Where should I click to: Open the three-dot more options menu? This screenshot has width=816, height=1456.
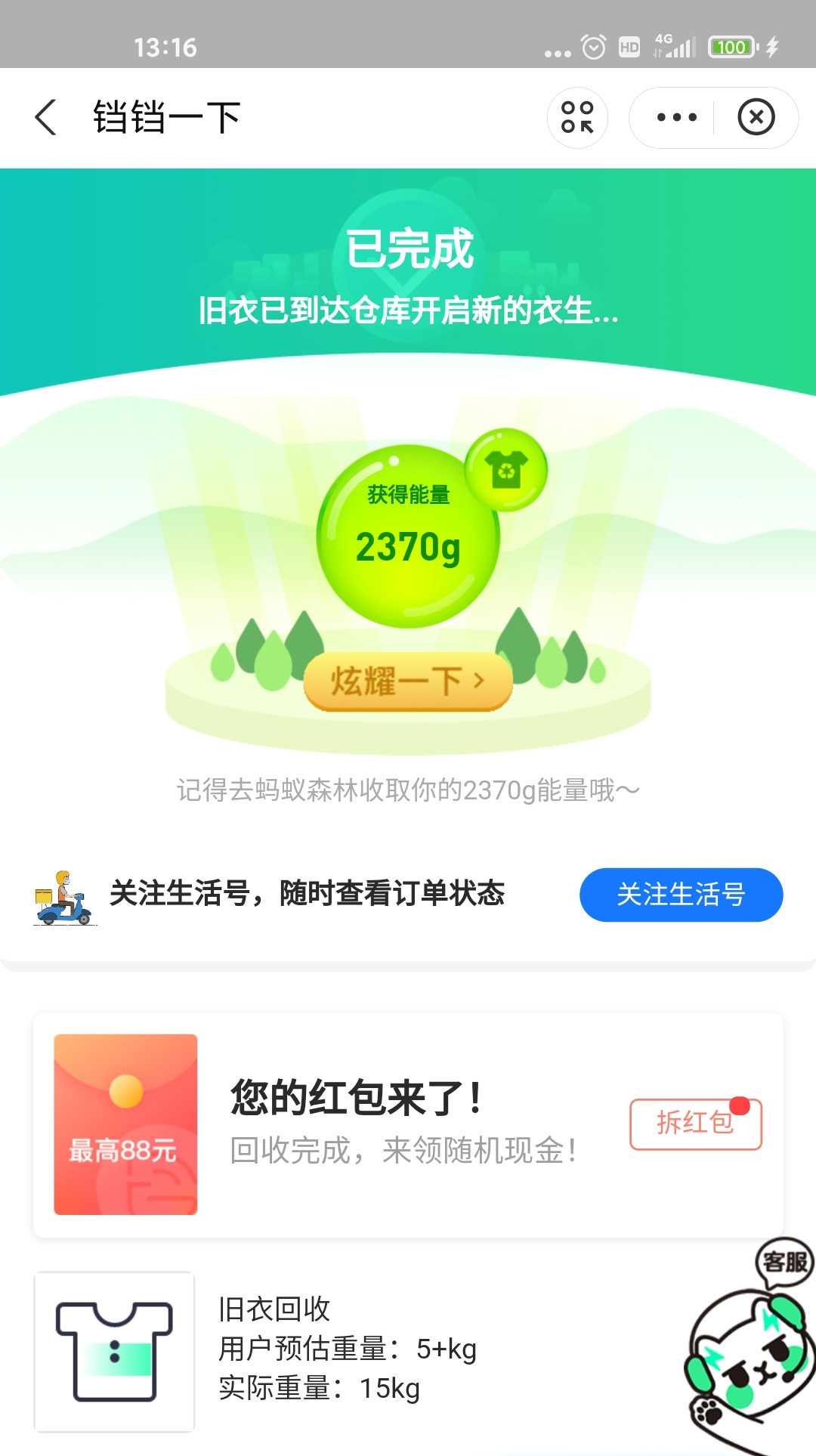coord(676,117)
